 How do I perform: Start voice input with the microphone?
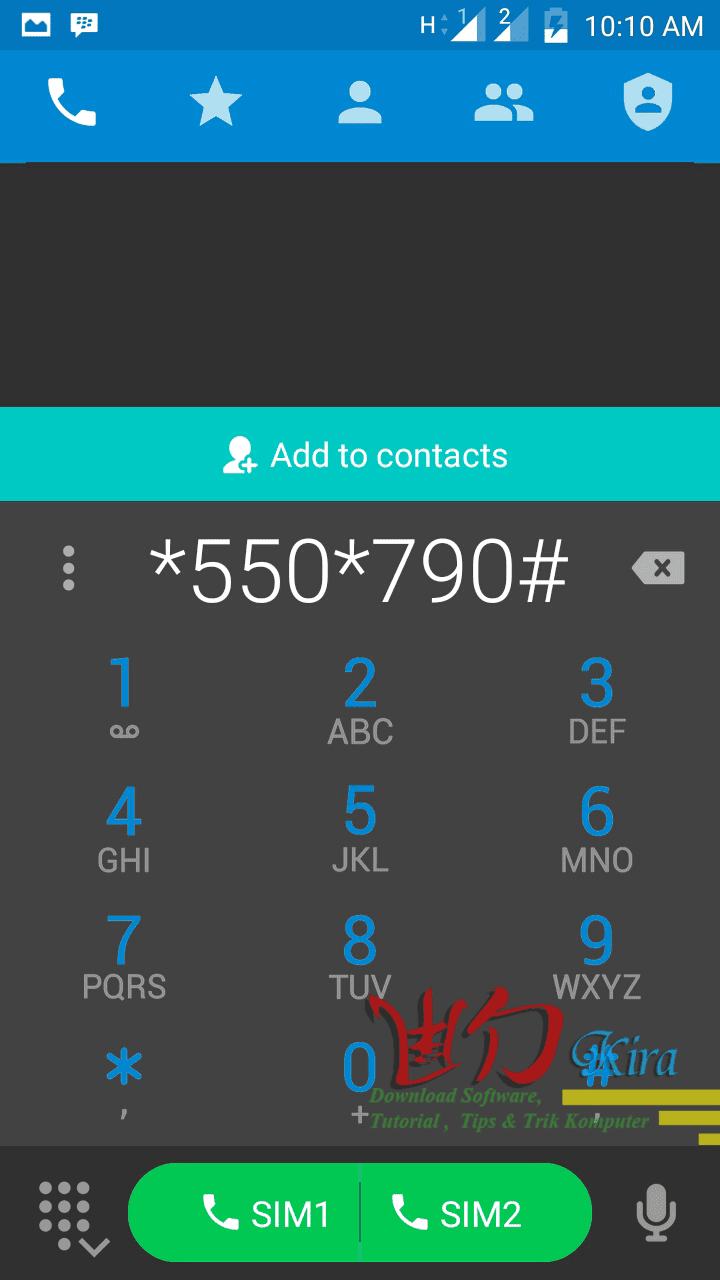click(656, 1213)
